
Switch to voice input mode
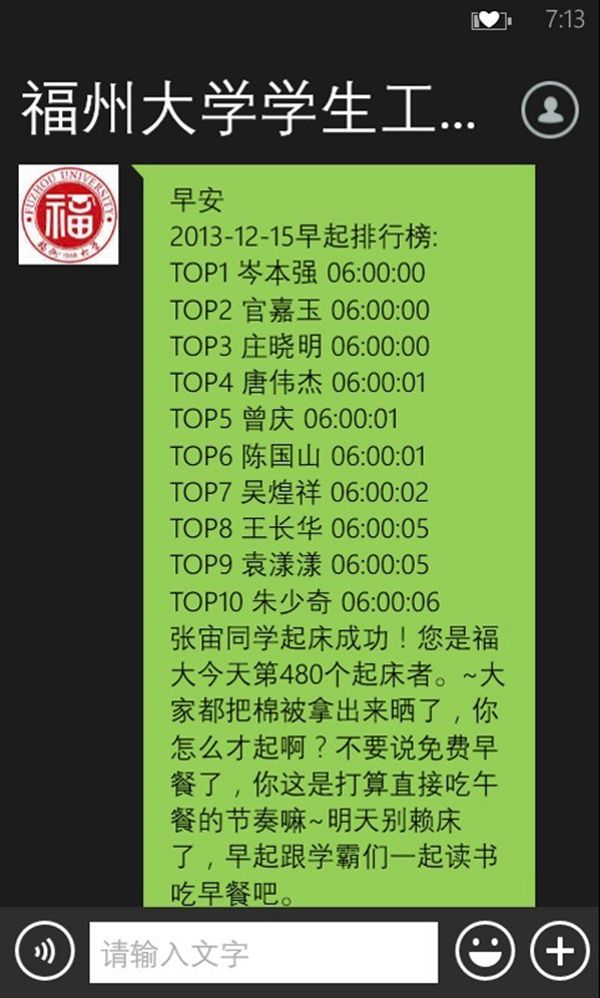[45, 951]
